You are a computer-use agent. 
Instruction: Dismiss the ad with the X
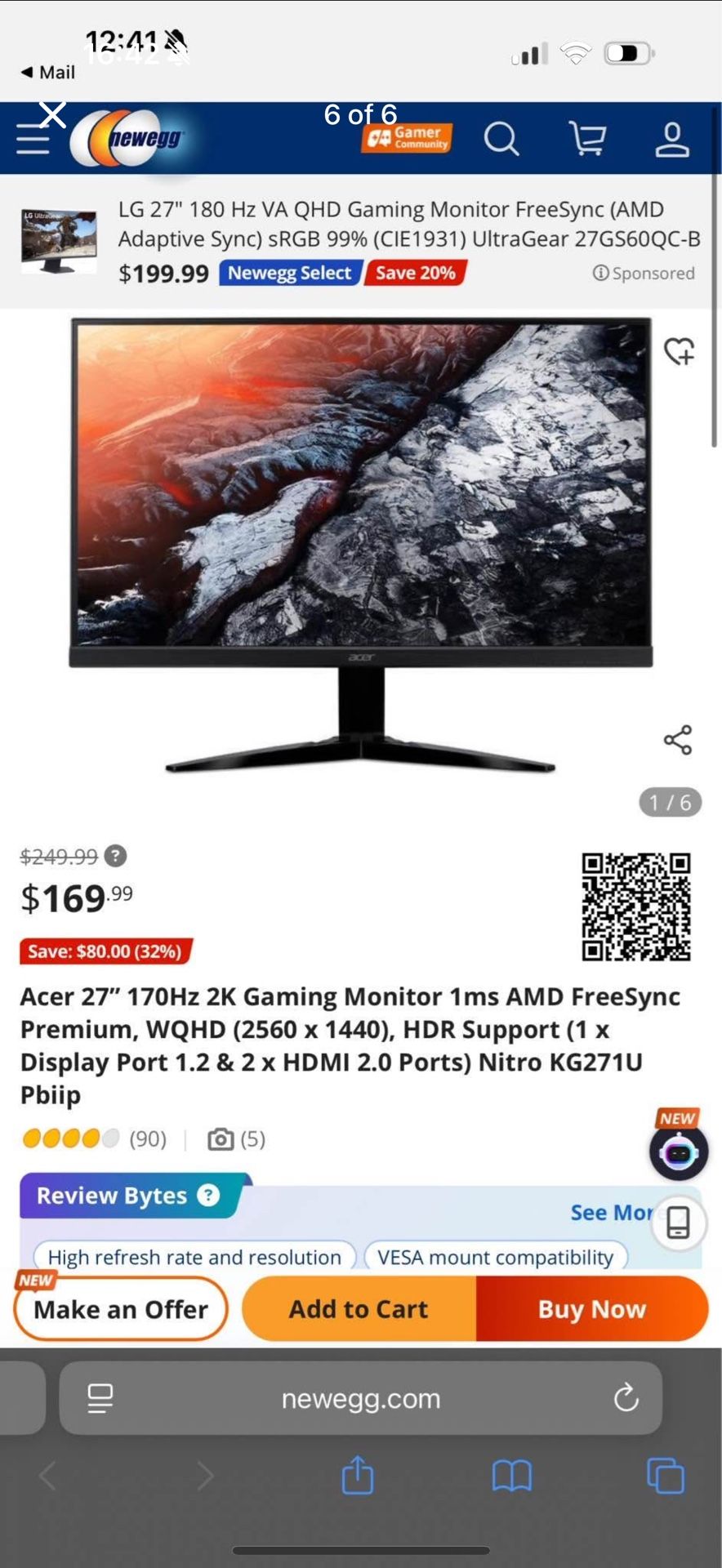(x=51, y=116)
